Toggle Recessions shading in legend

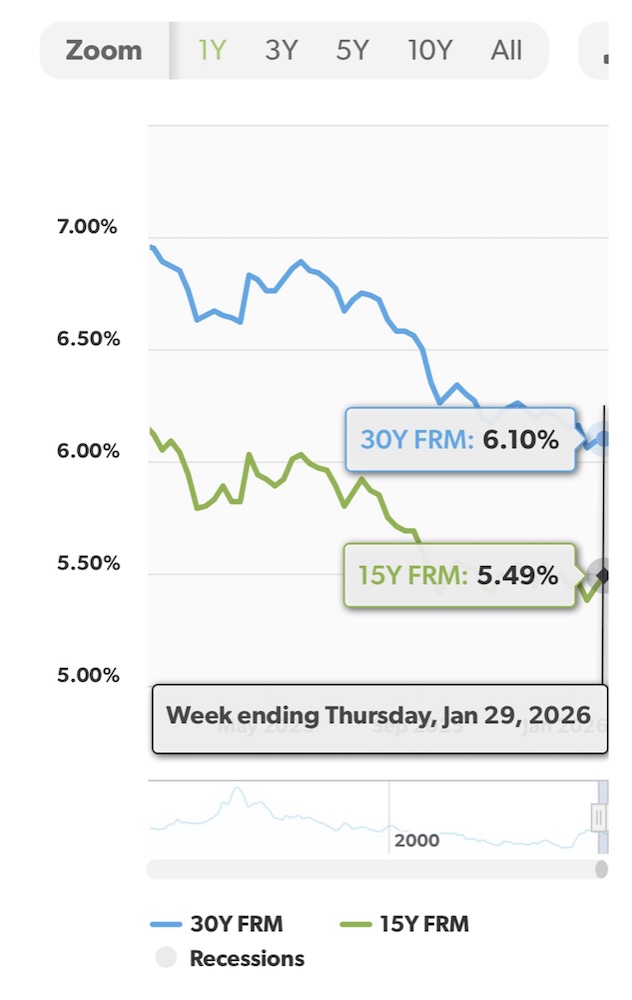pos(230,958)
